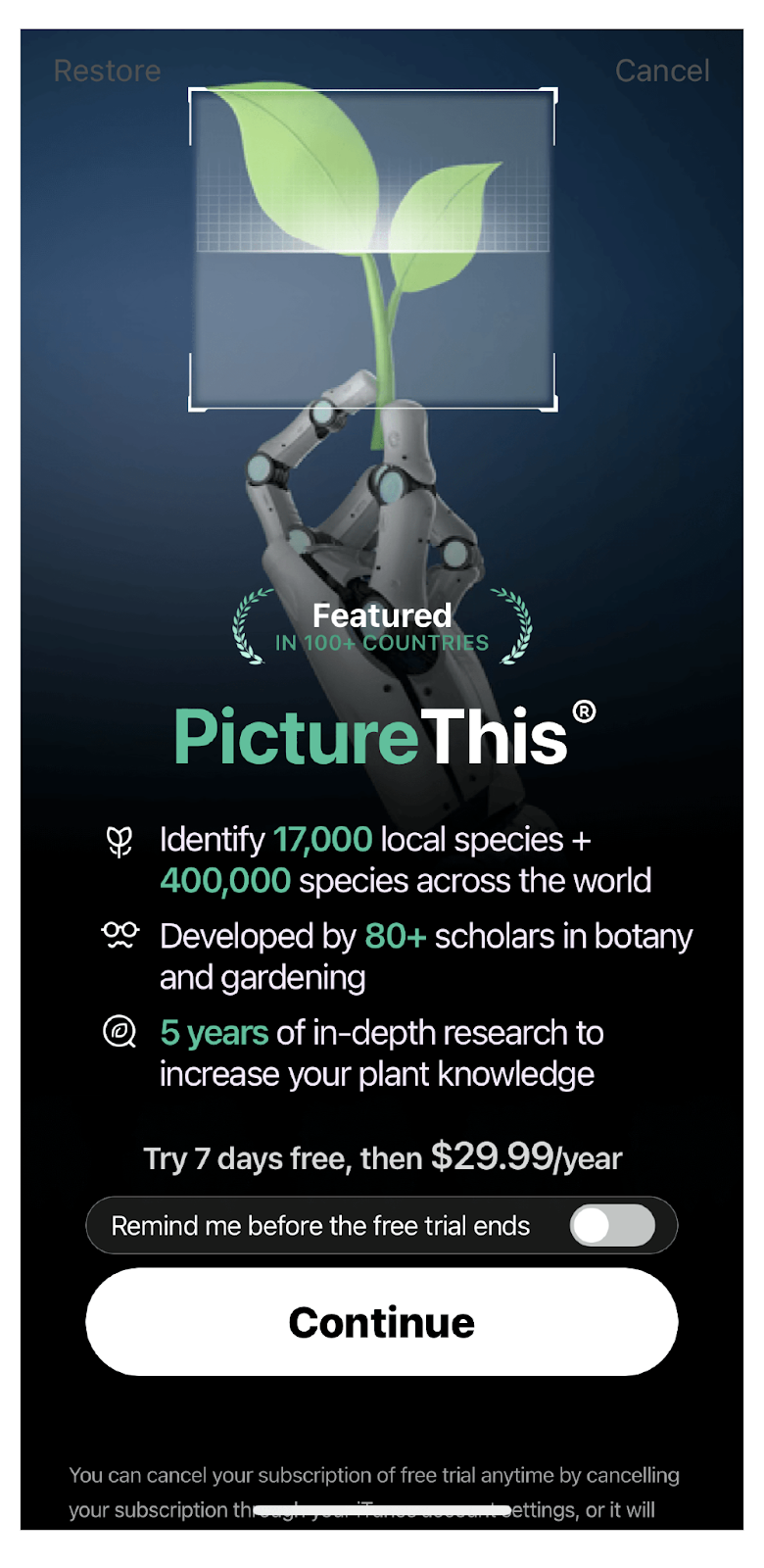764x1568 pixels.
Task: Cancel the subscription offer
Action: [662, 72]
